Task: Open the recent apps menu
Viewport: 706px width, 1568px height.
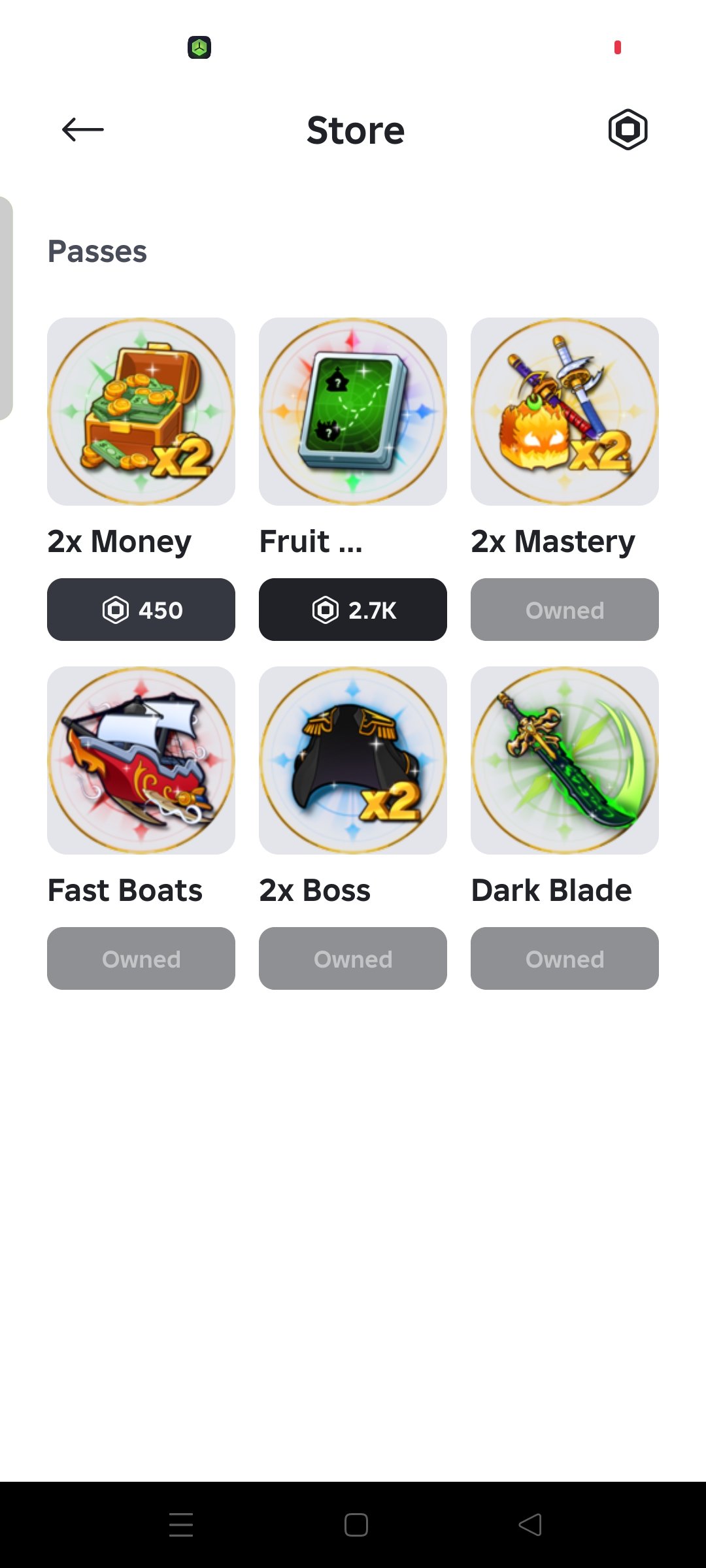Action: click(x=181, y=1525)
